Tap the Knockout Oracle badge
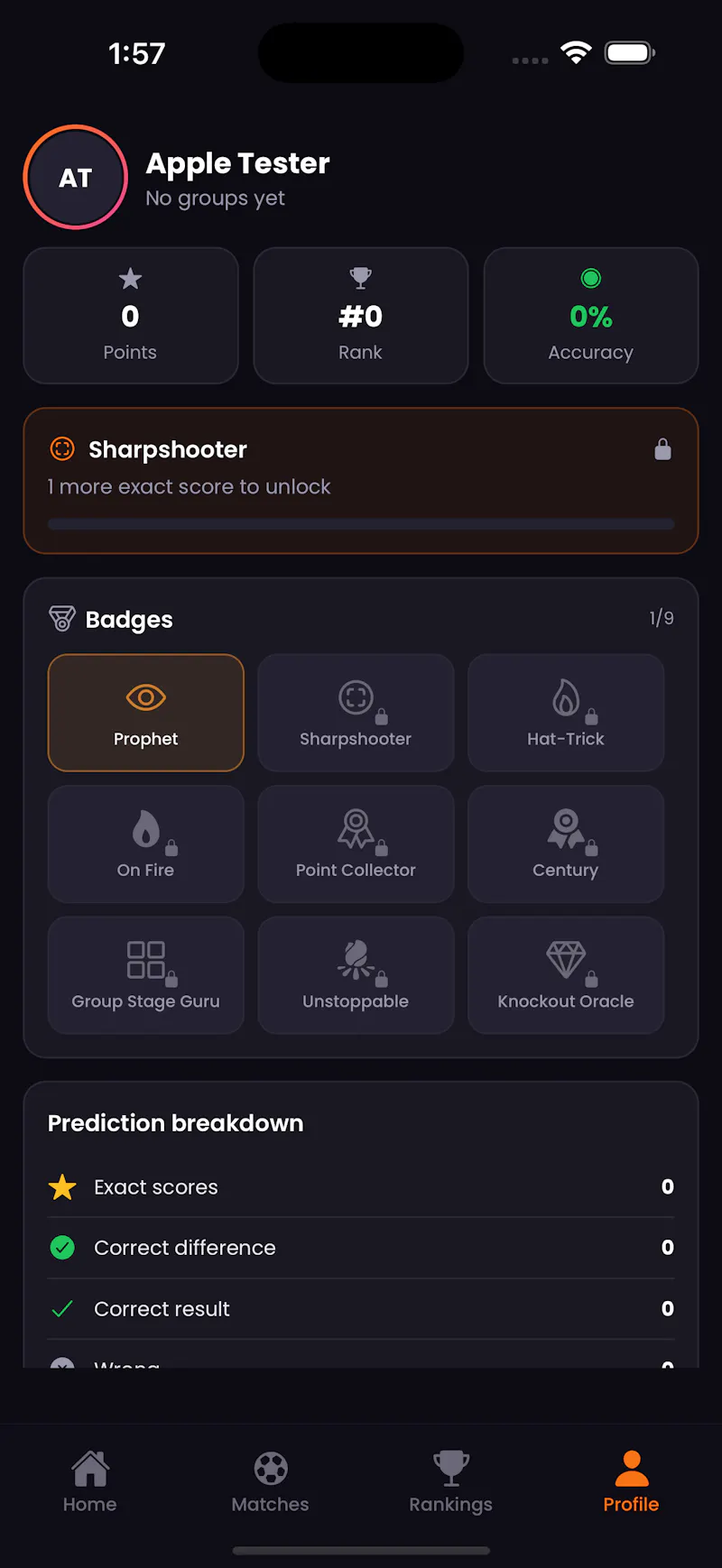Screen dimensions: 722x1568 [x=566, y=975]
